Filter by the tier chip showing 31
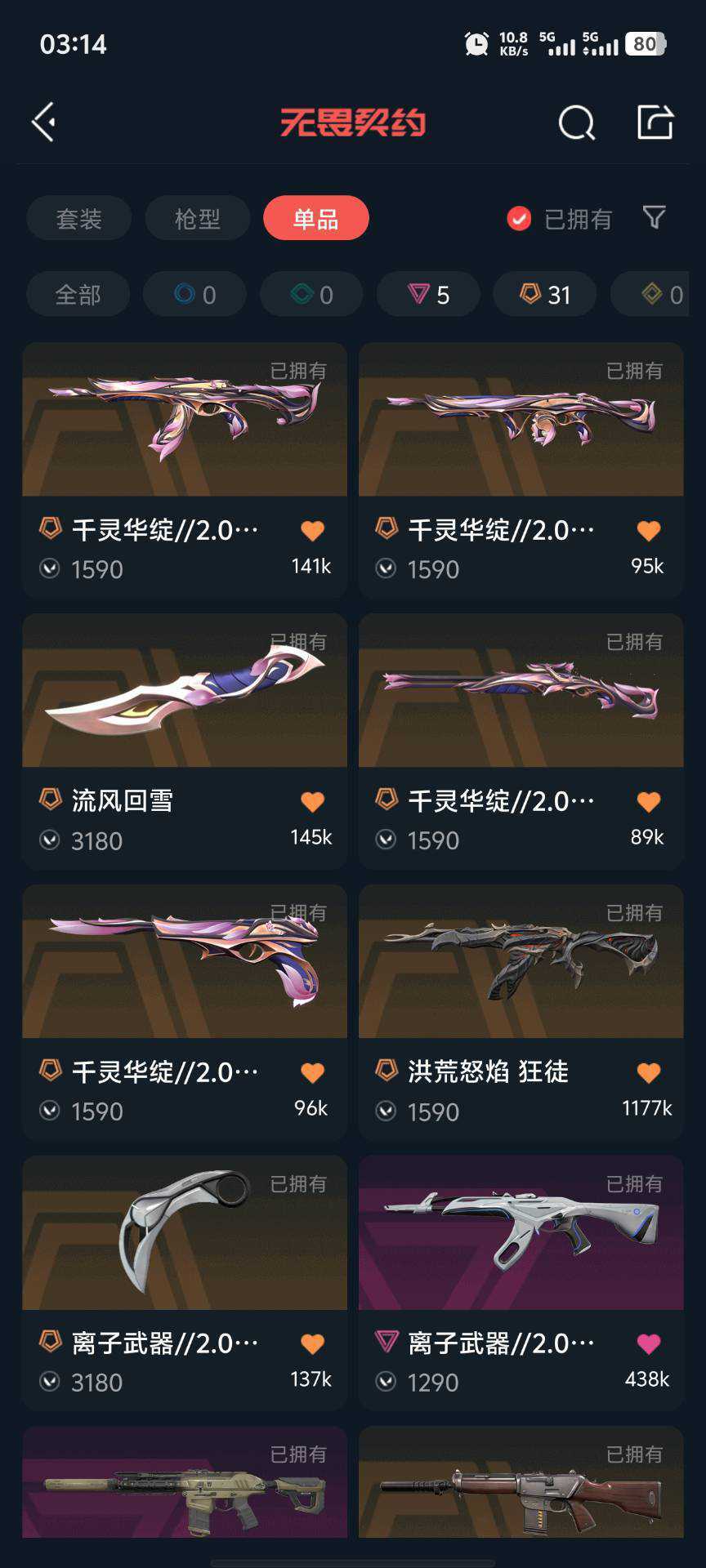The width and height of the screenshot is (706, 1568). pyautogui.click(x=545, y=294)
